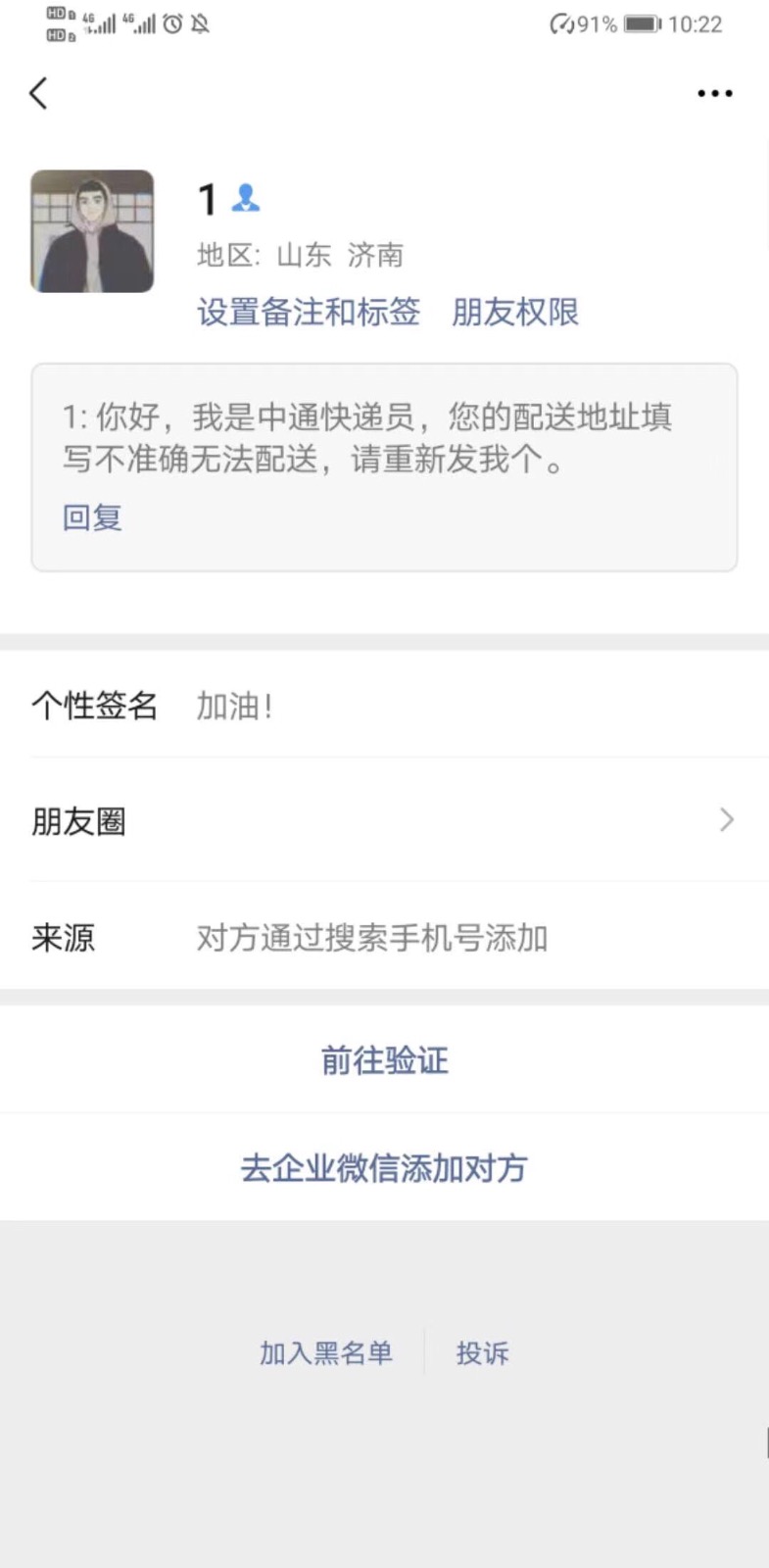The height and width of the screenshot is (1568, 769).
Task: Open 设置备注和标签
Action: coord(309,312)
